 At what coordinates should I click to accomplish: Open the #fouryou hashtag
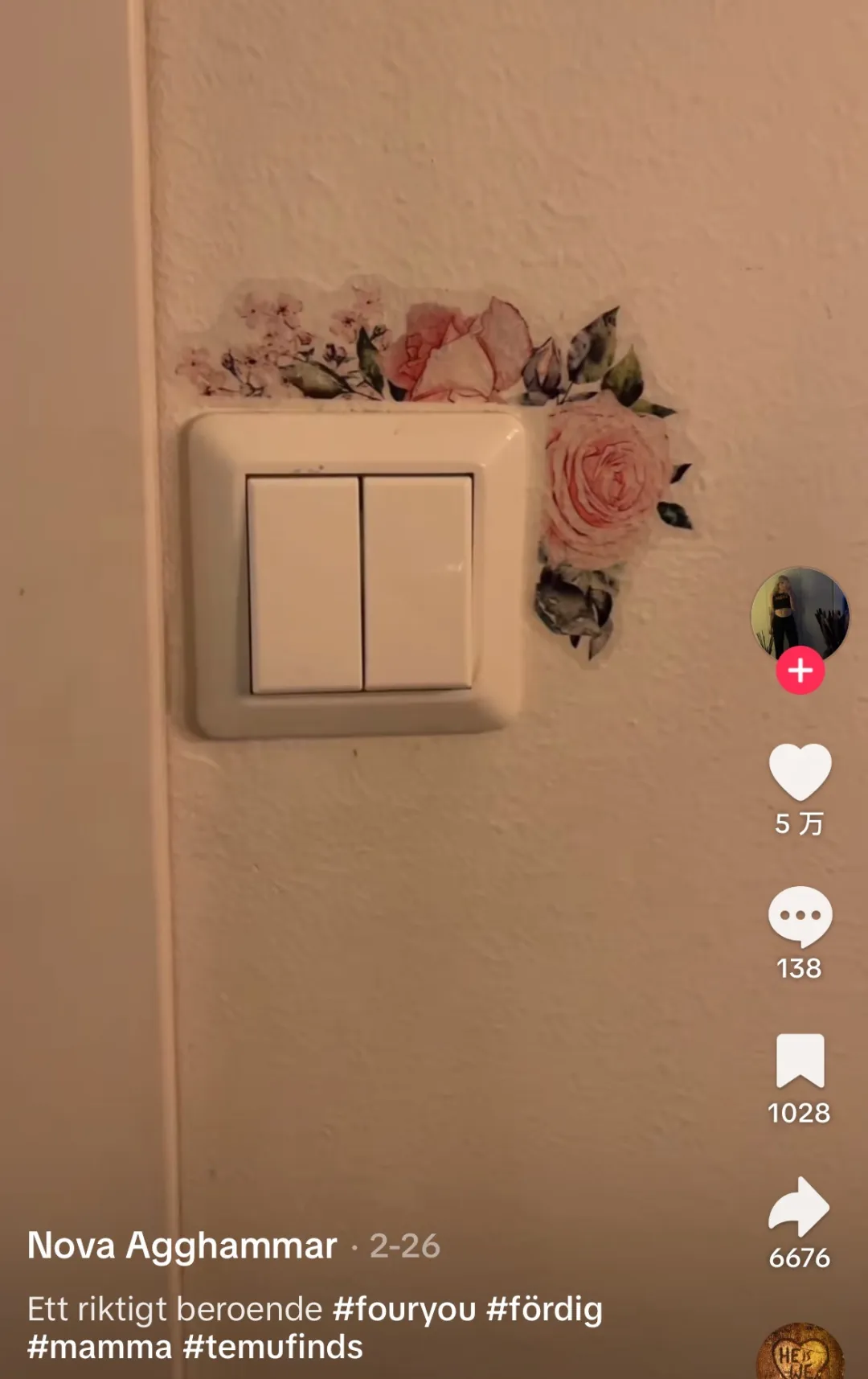pyautogui.click(x=404, y=1309)
